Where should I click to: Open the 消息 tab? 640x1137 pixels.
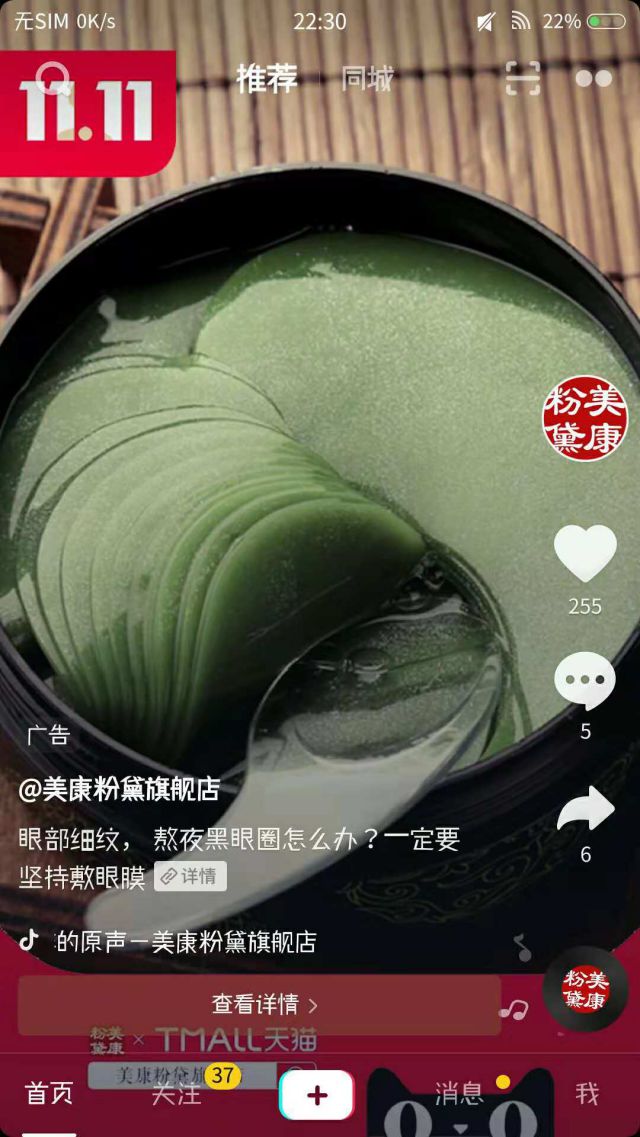pos(460,1093)
